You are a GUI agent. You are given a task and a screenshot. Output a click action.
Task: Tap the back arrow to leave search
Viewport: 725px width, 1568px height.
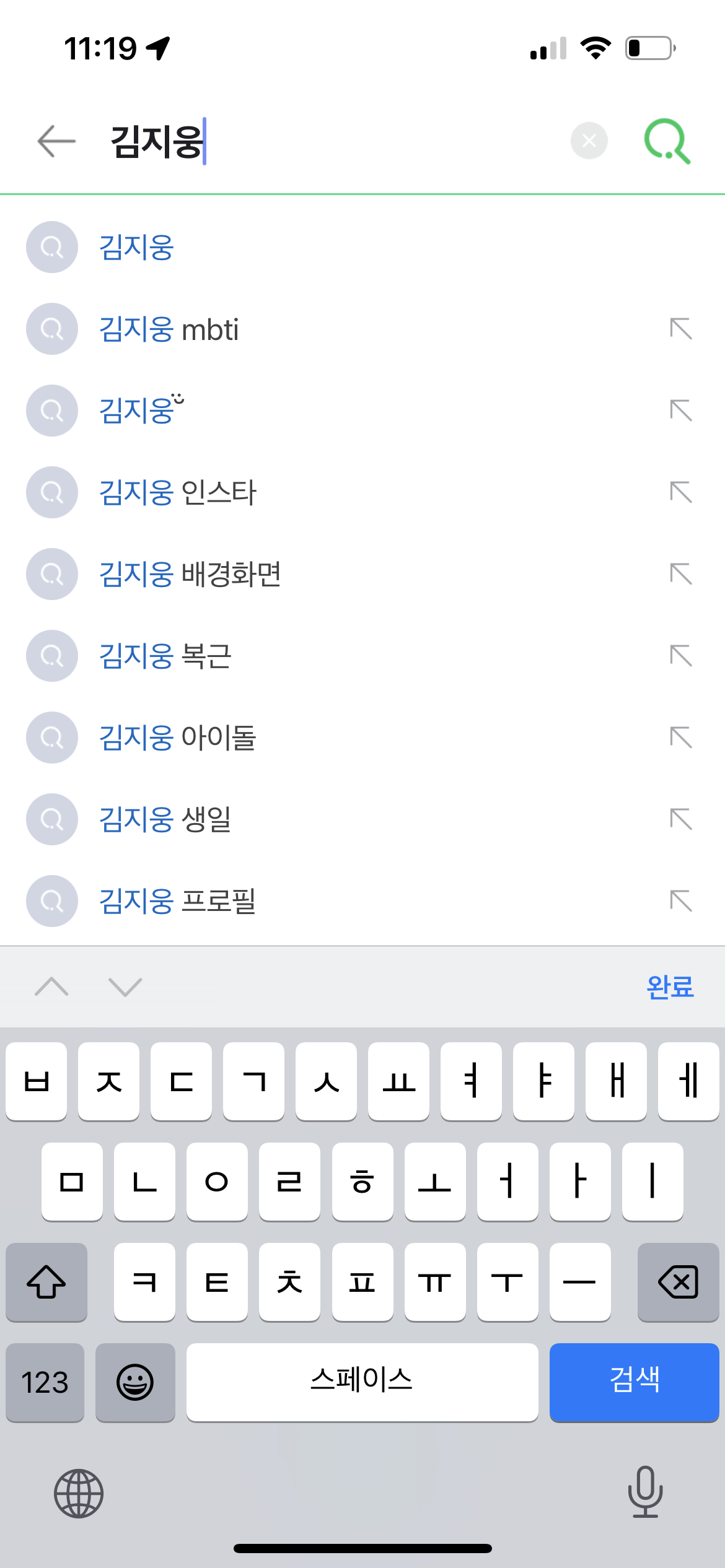coord(55,141)
